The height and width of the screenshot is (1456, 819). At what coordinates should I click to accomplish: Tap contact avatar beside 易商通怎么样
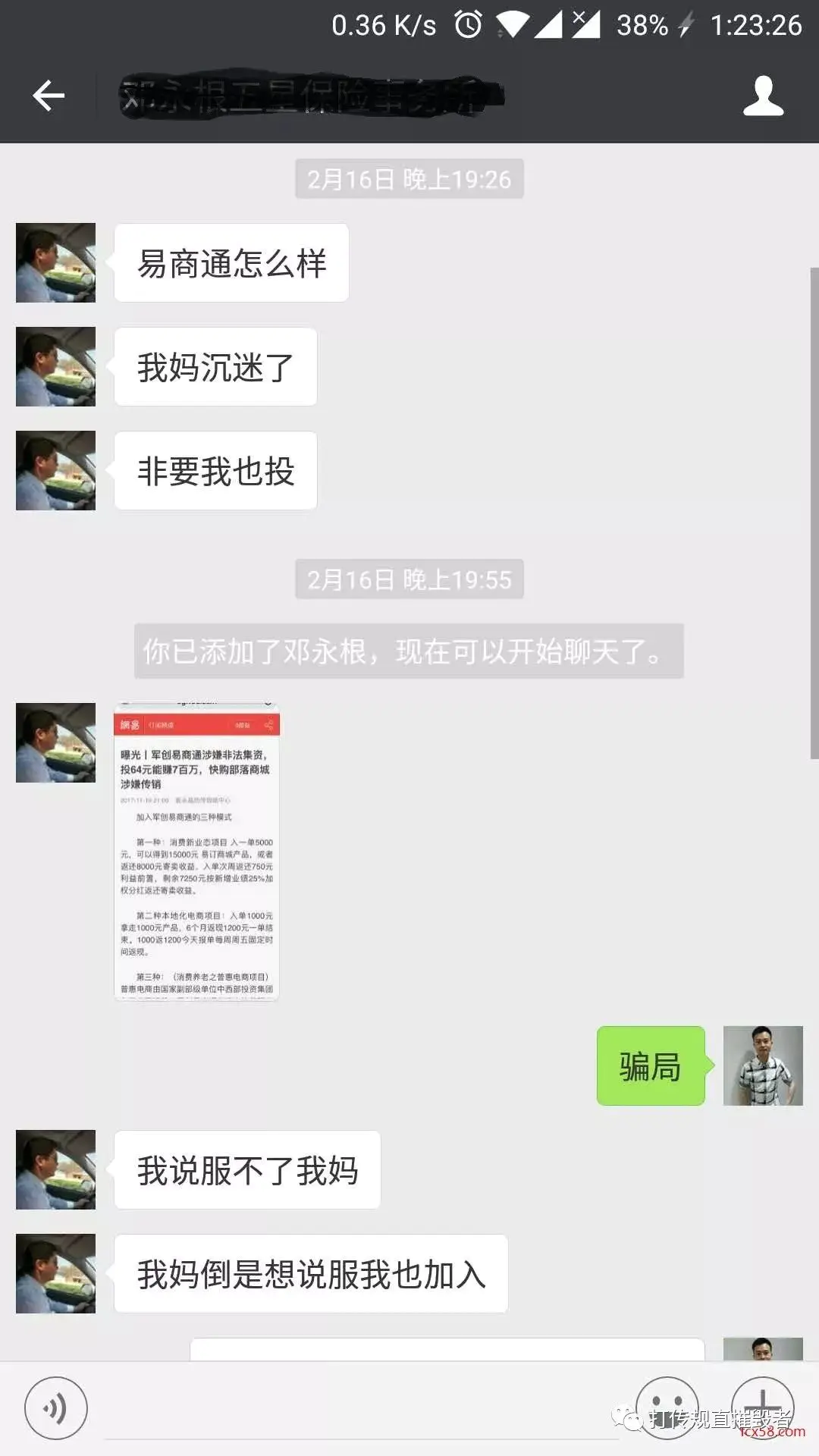click(x=55, y=262)
